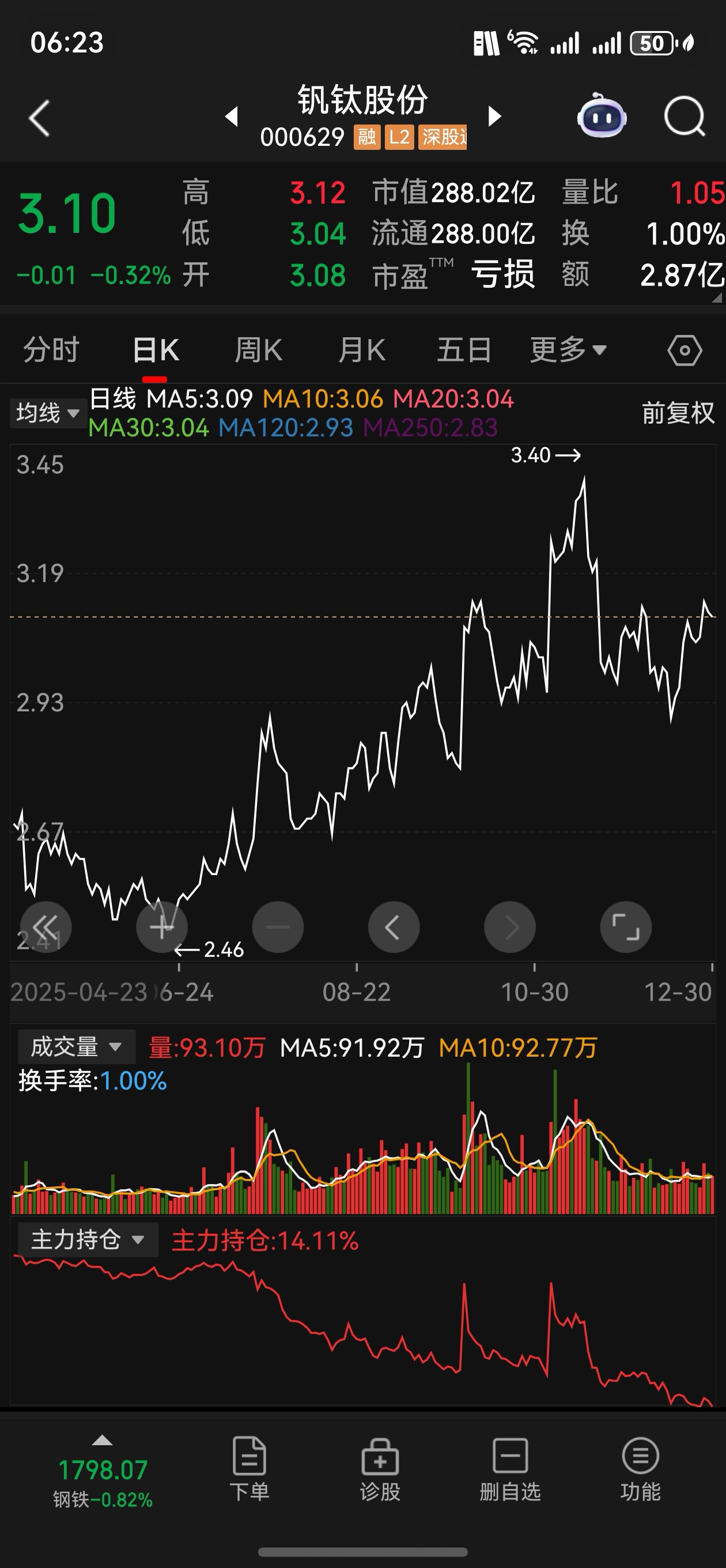Select the 周K weekly chart tab
Viewport: 726px width, 1568px height.
click(259, 350)
